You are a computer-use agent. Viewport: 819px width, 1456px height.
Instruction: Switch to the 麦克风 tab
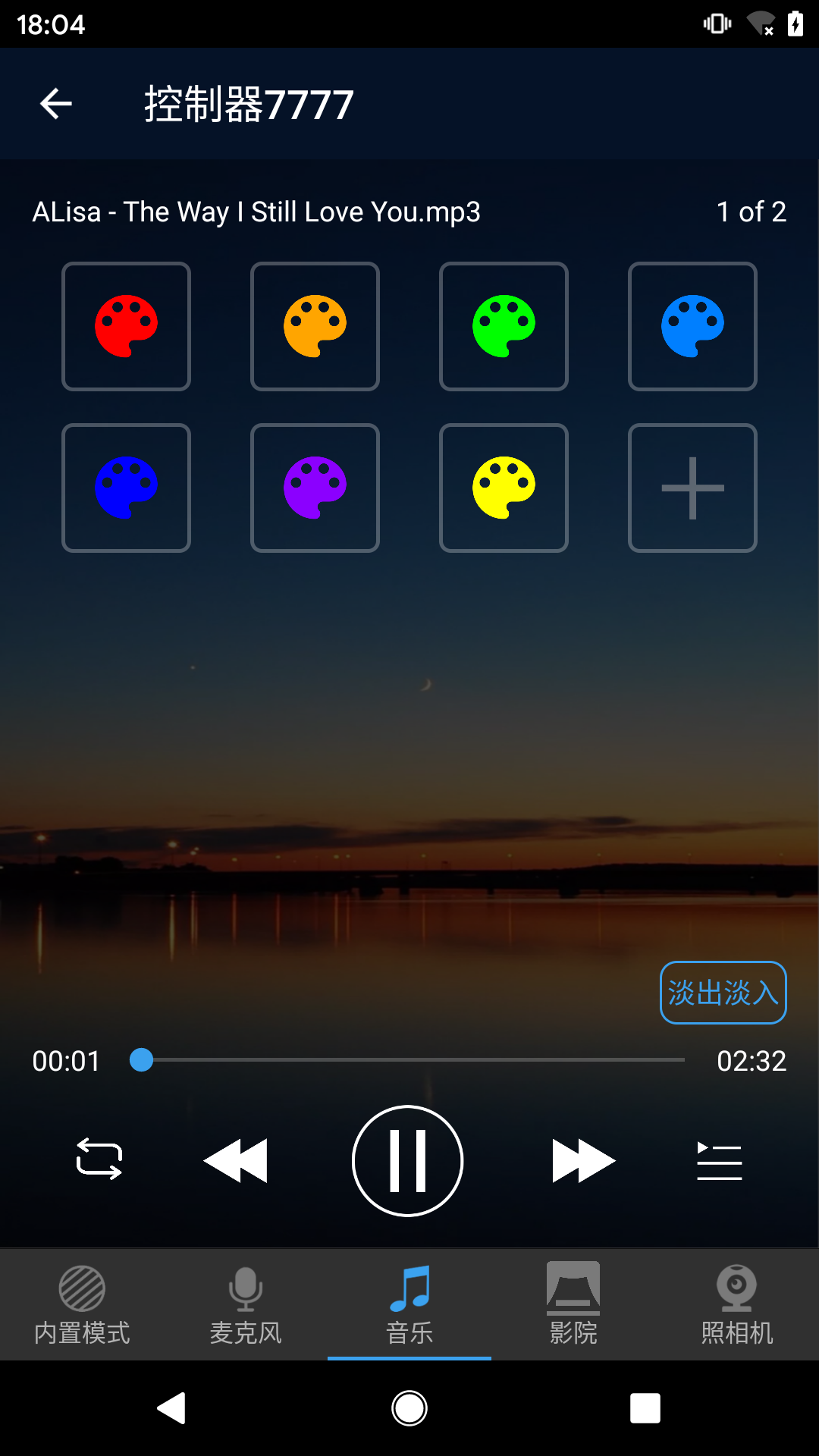click(x=246, y=1304)
